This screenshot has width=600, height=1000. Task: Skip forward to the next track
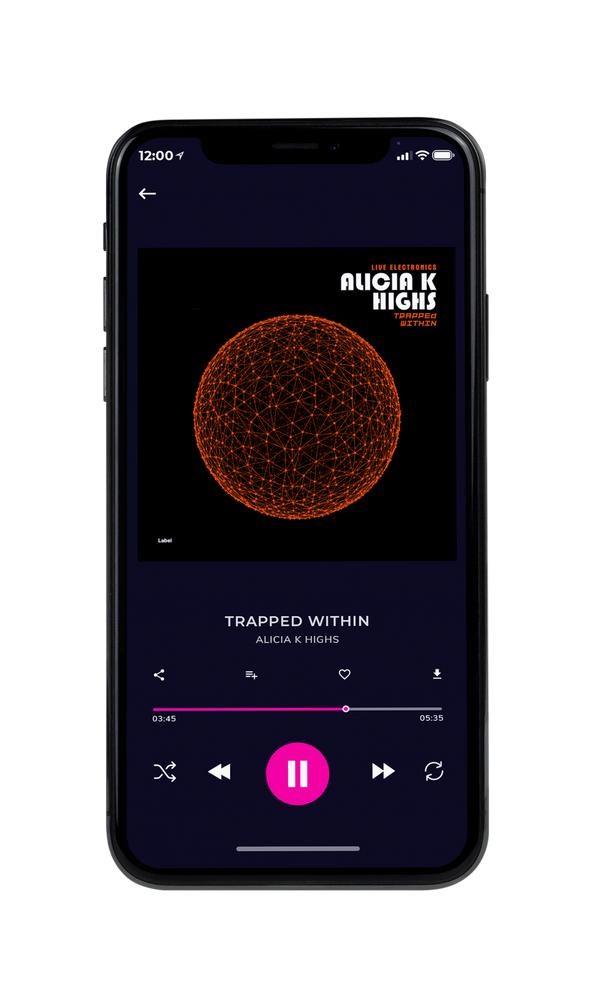[383, 771]
